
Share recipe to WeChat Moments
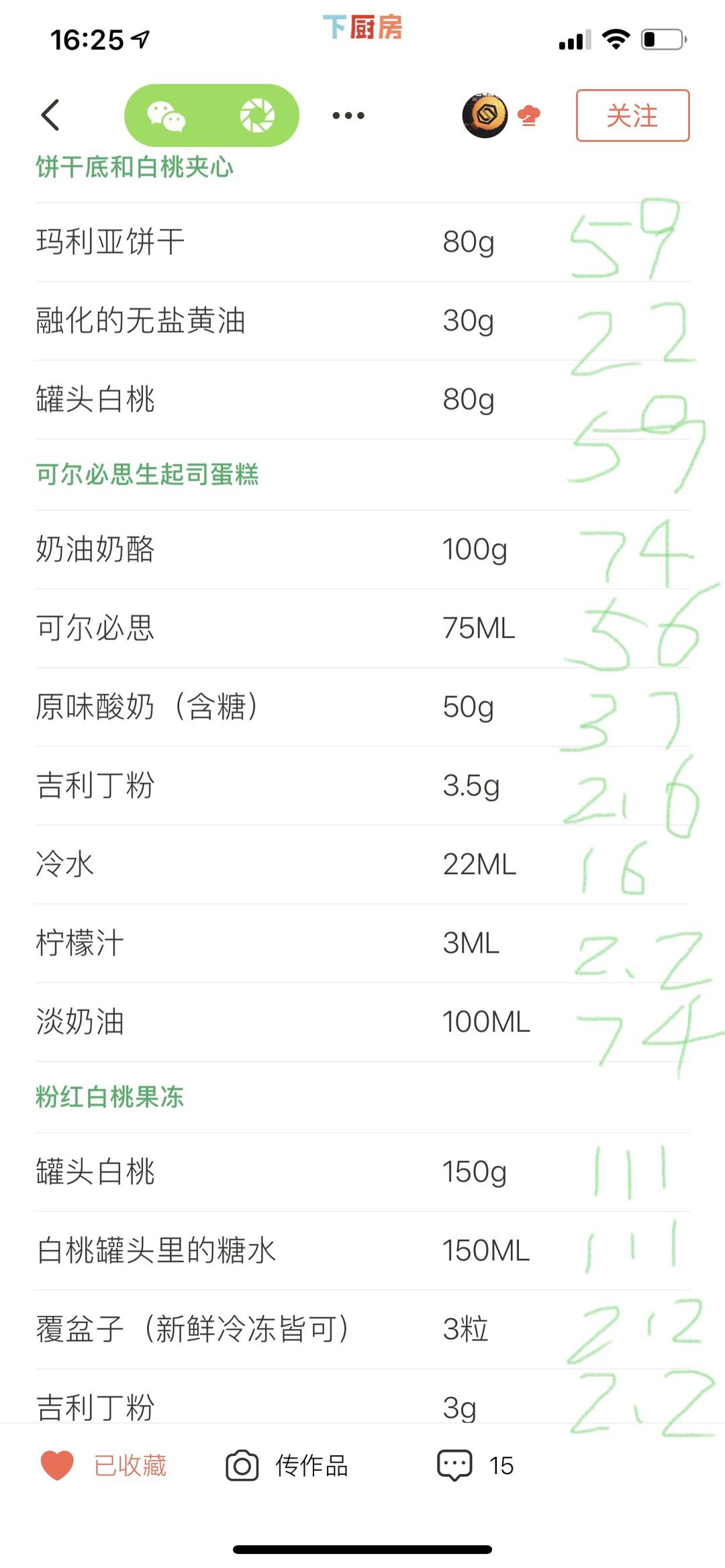[258, 115]
